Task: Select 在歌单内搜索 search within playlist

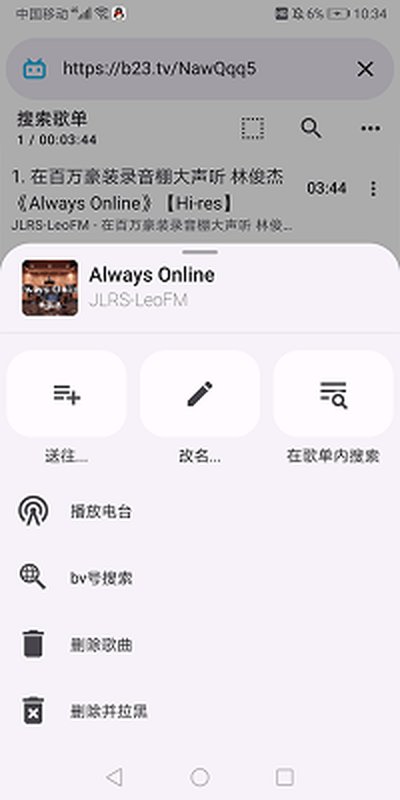Action: click(x=333, y=394)
